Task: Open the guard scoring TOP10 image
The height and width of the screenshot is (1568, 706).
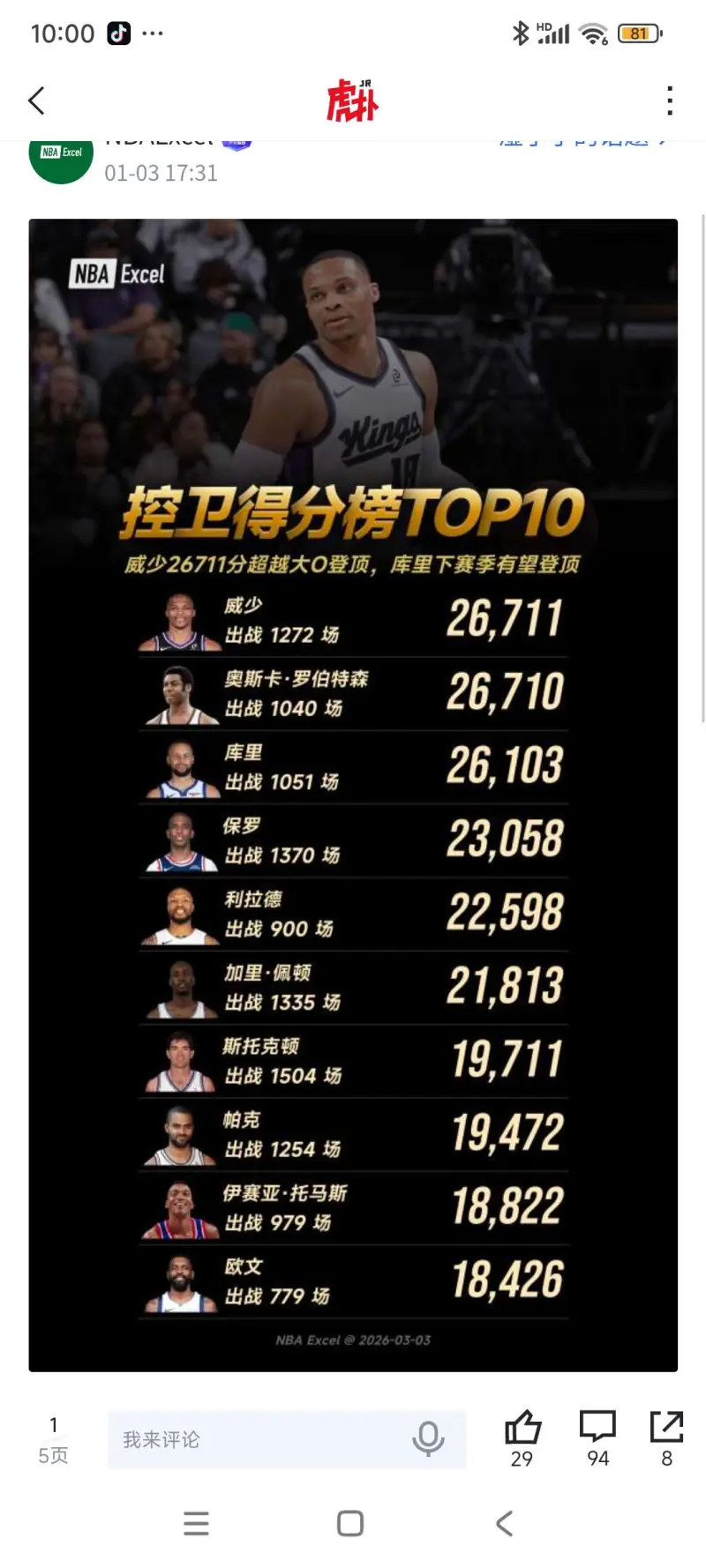Action: (353, 794)
